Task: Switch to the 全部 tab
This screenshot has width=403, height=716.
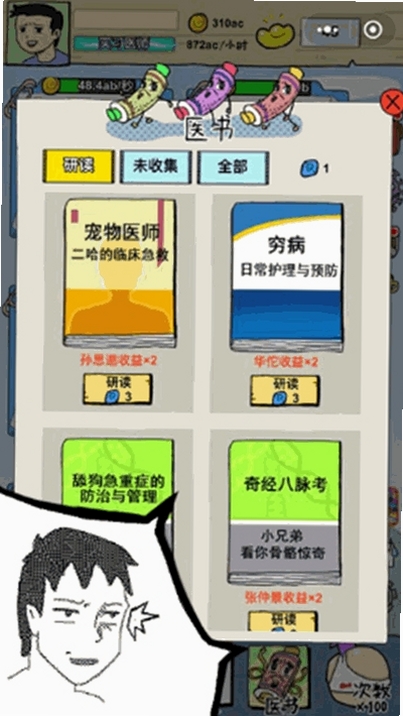Action: 233,168
